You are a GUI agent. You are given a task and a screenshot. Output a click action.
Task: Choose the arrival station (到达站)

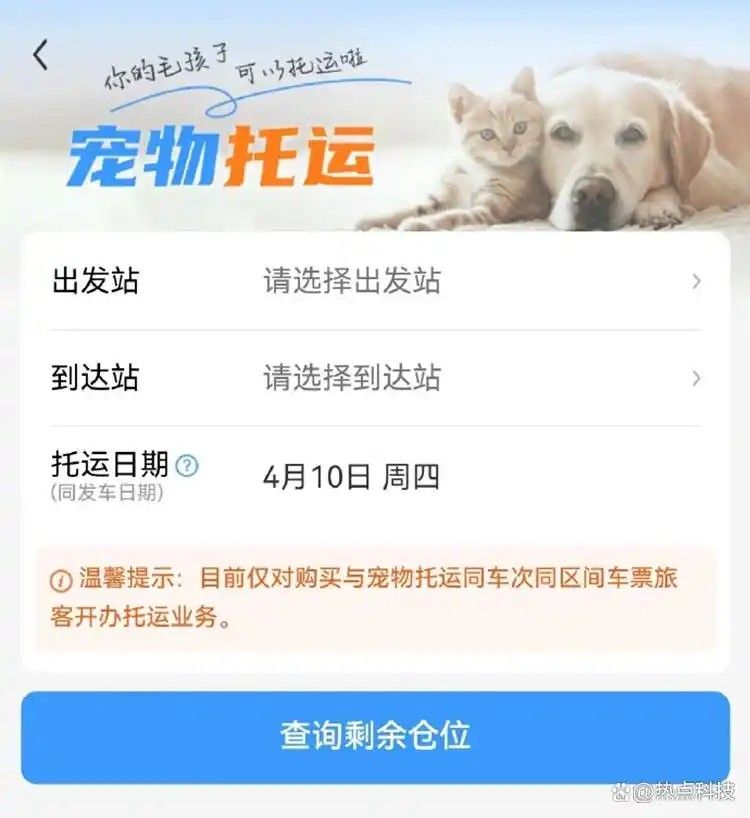pos(375,378)
